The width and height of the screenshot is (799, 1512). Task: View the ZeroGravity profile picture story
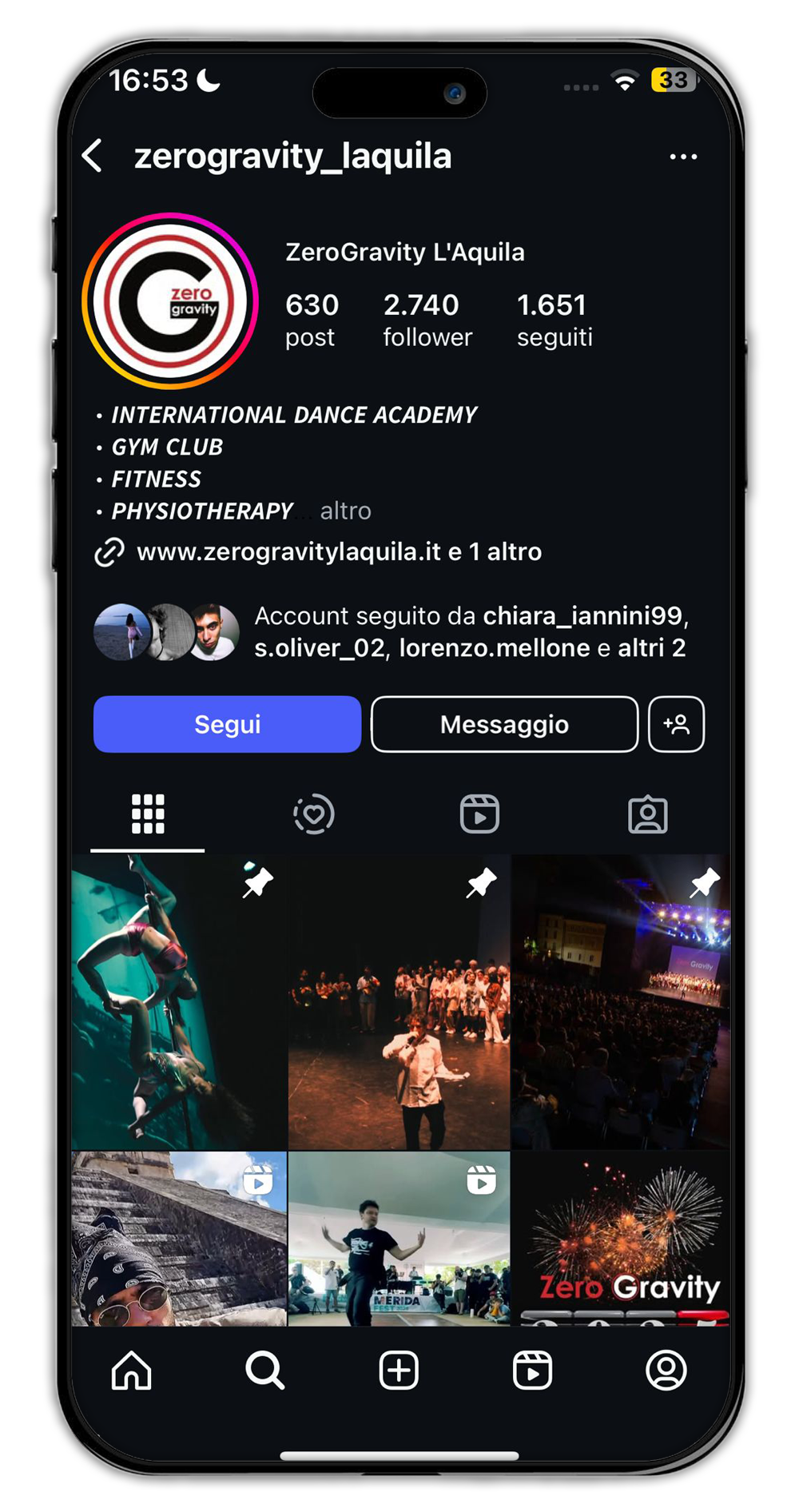pos(169,301)
